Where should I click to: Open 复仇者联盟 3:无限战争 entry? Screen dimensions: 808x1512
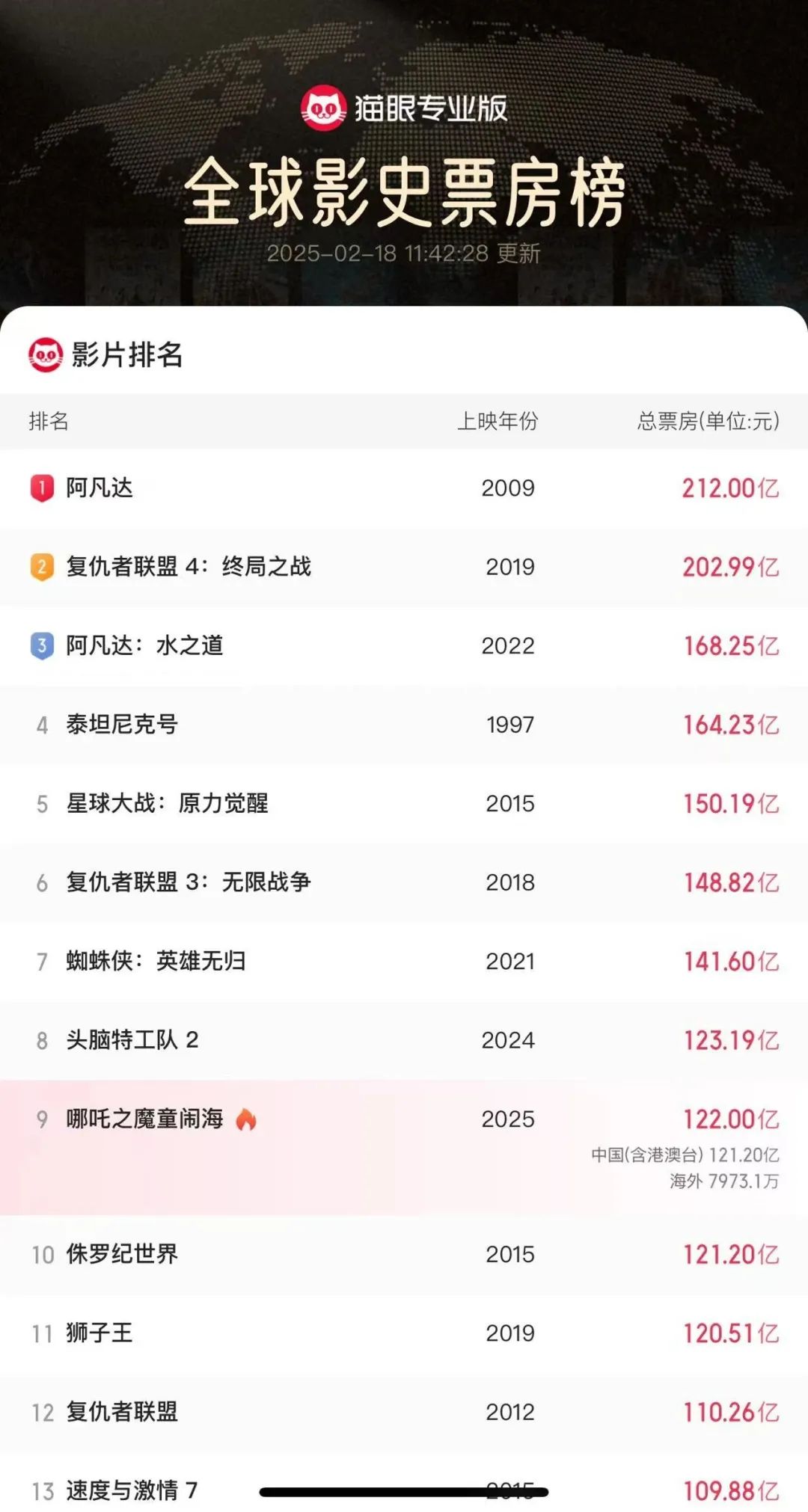[404, 882]
